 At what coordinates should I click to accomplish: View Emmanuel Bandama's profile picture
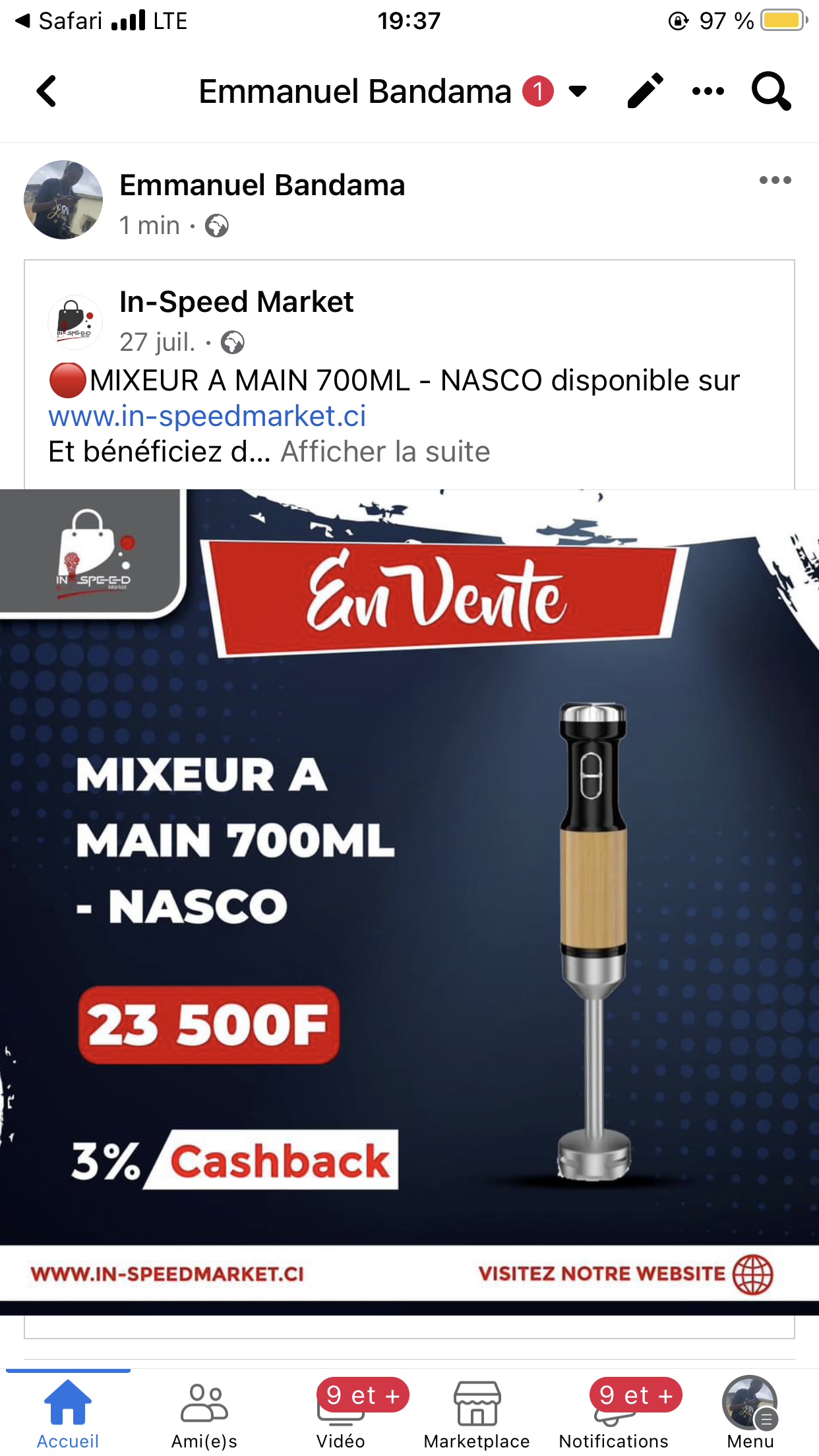pos(63,200)
